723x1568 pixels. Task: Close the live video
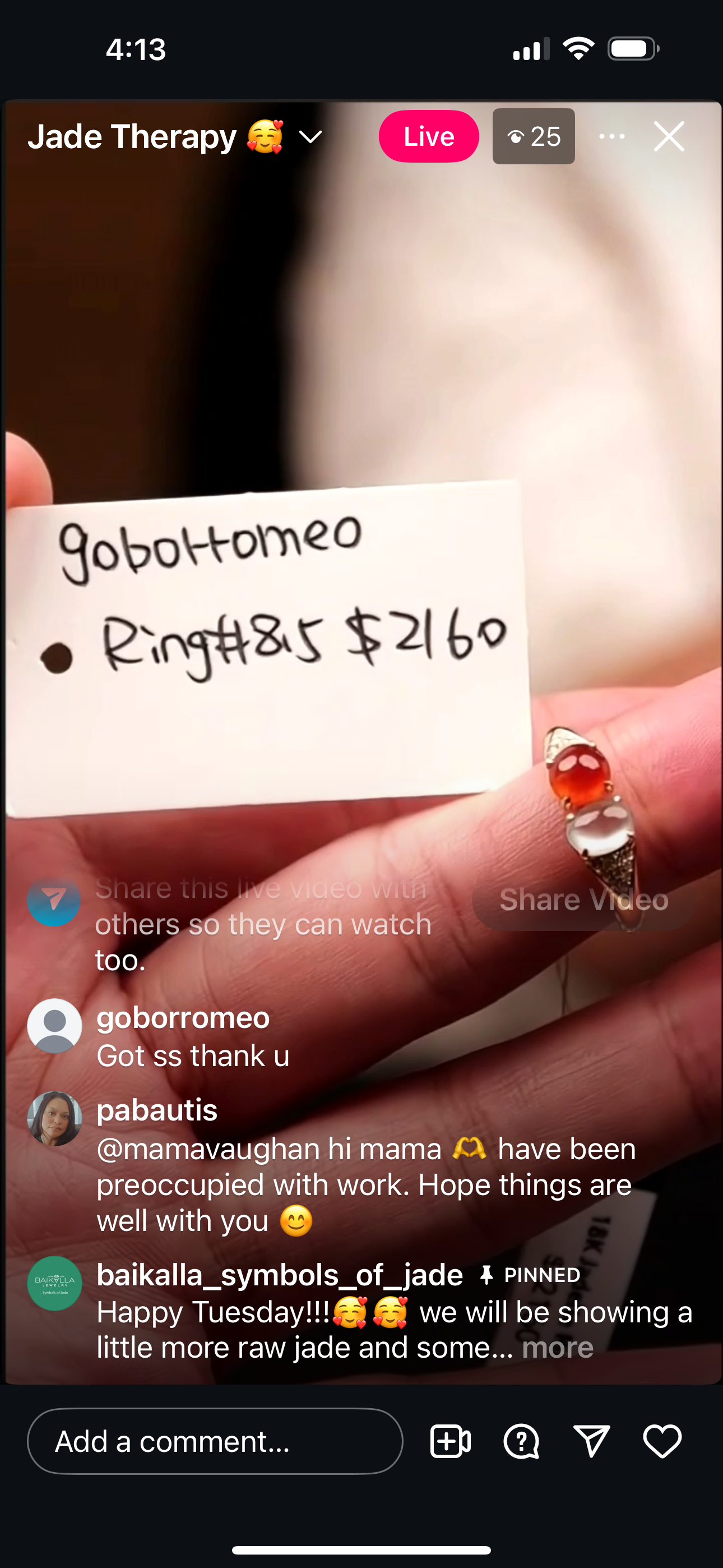click(x=669, y=136)
